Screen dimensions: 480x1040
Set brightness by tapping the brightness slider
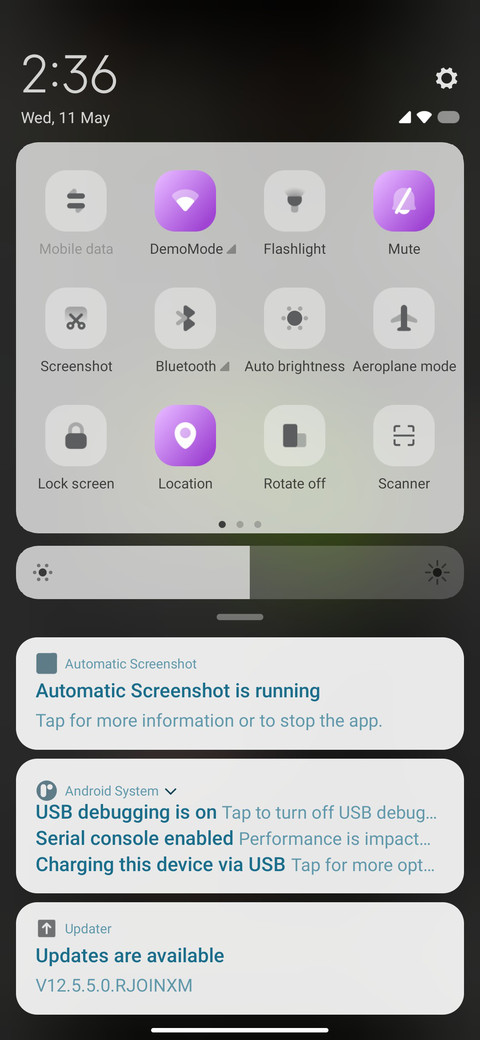(240, 572)
